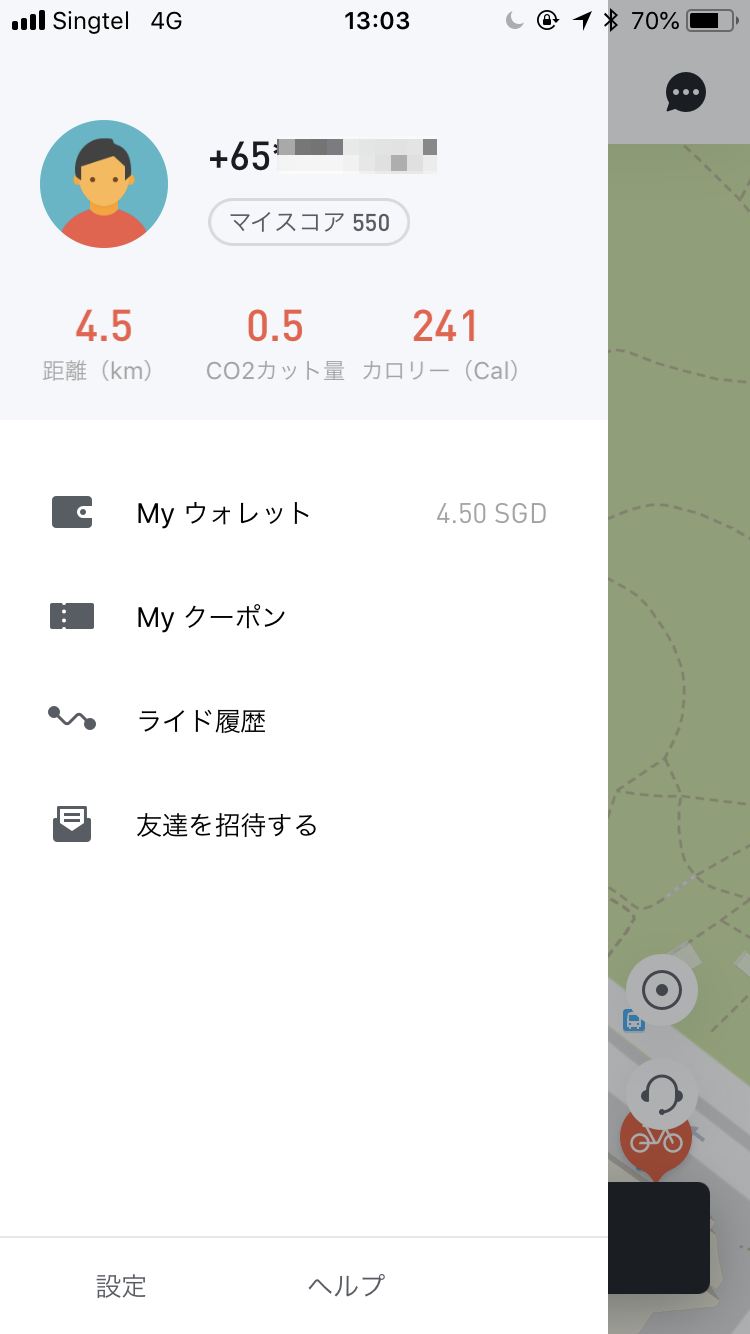750x1334 pixels.
Task: Tap the マイスコア 550 chip
Action: tap(309, 222)
